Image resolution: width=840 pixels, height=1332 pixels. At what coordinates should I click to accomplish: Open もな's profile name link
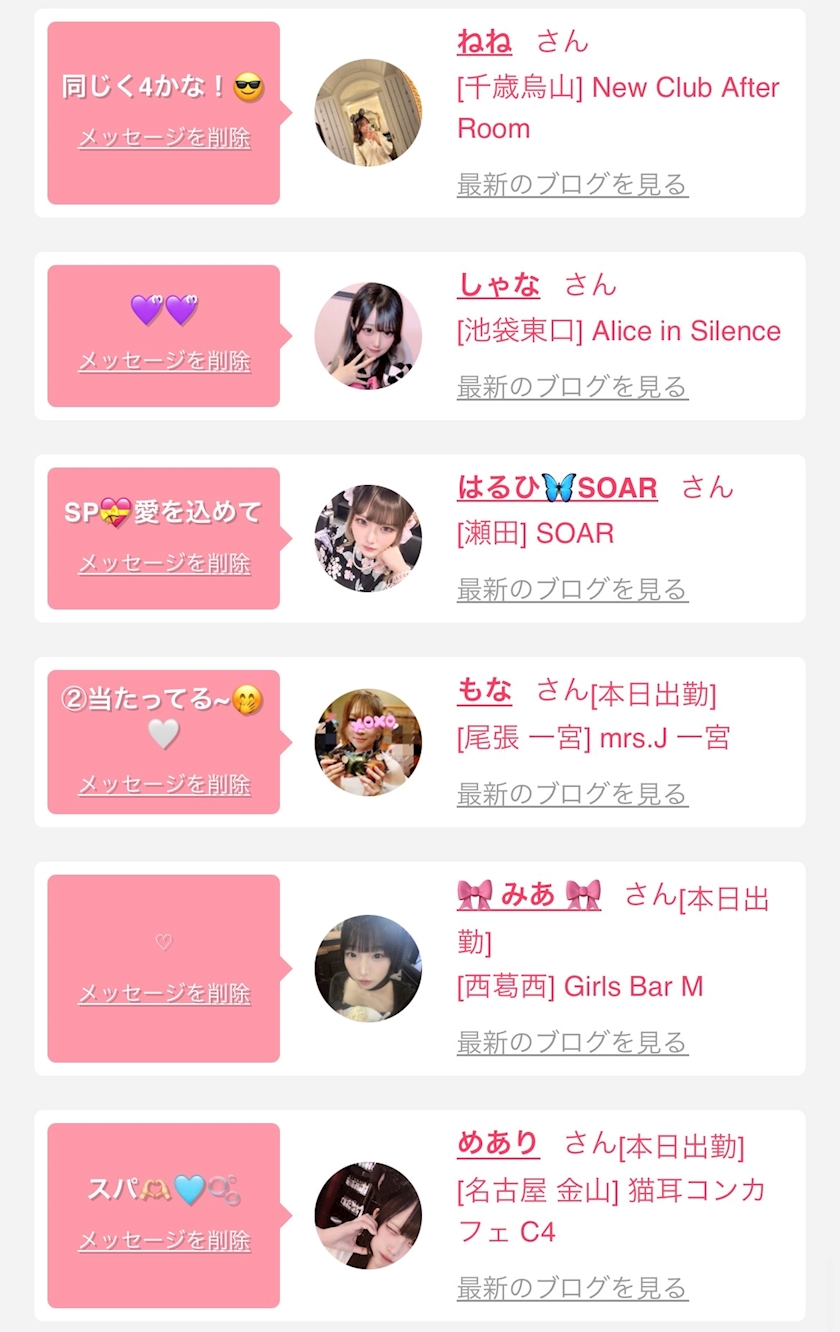pos(484,690)
